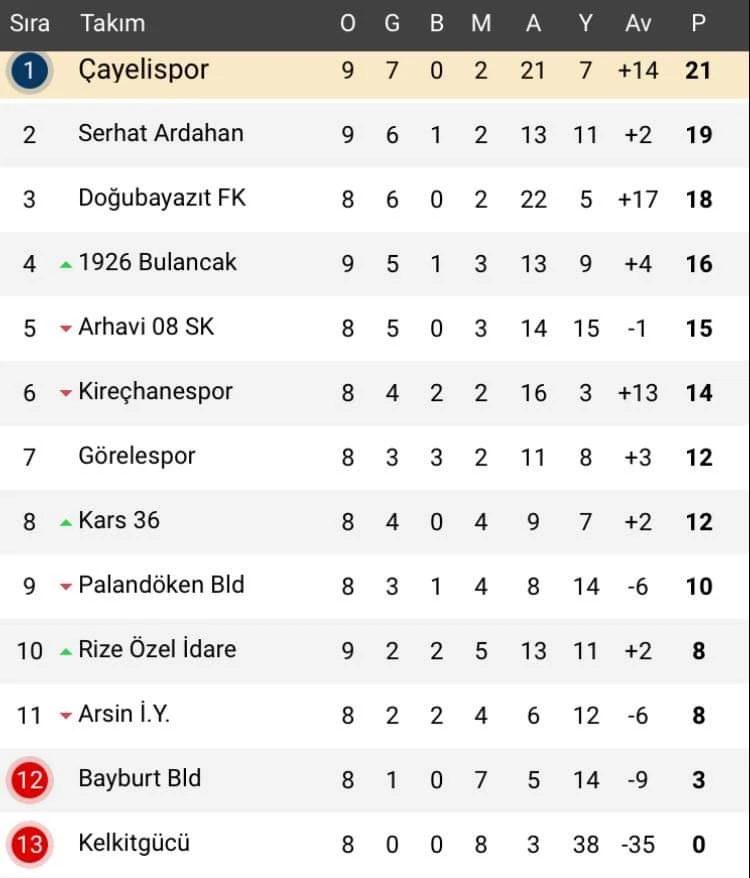Open the 1926 Bulancak row
The image size is (750, 878).
pyautogui.click(x=157, y=263)
